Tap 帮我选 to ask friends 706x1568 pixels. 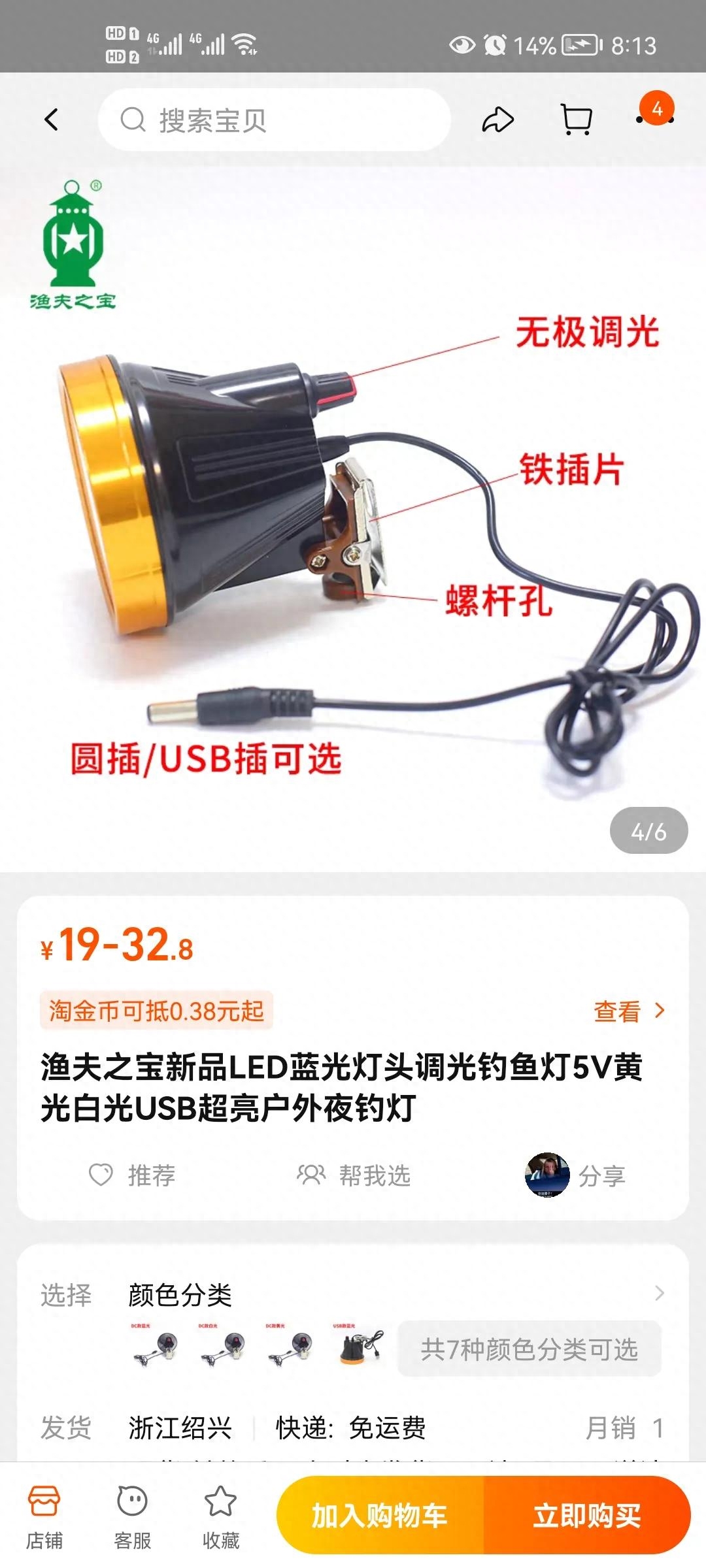(x=354, y=1175)
